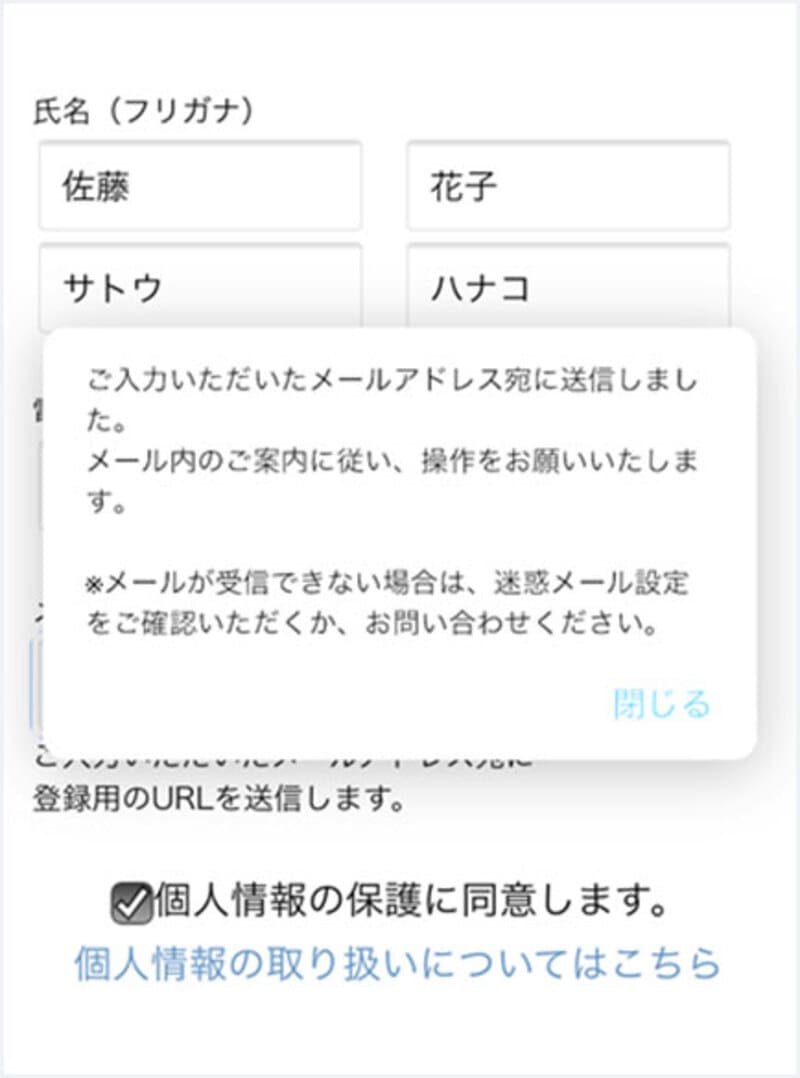Tap the 花子 first name field

point(568,187)
